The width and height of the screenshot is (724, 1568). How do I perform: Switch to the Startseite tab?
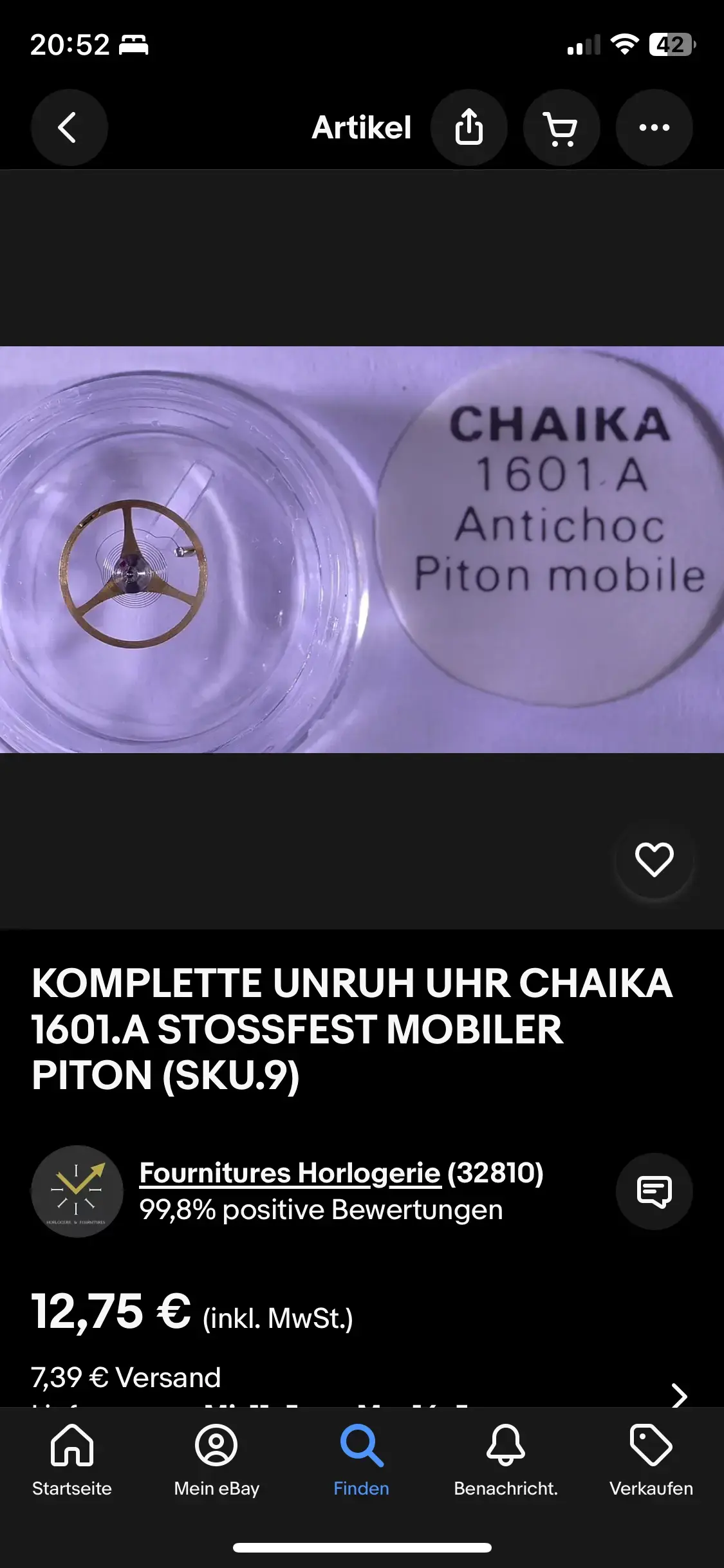click(72, 1461)
